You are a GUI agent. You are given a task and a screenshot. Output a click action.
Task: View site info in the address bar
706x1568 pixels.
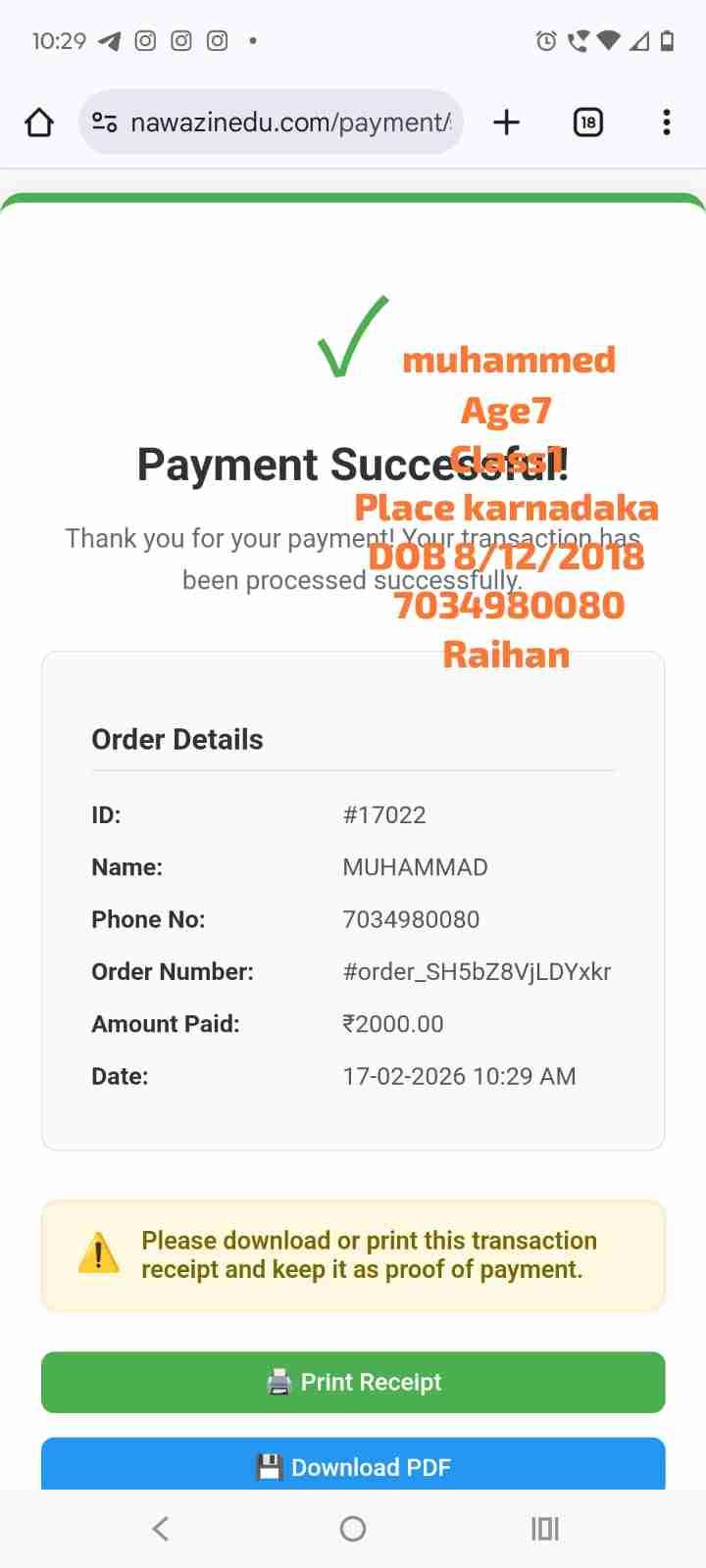pos(105,122)
